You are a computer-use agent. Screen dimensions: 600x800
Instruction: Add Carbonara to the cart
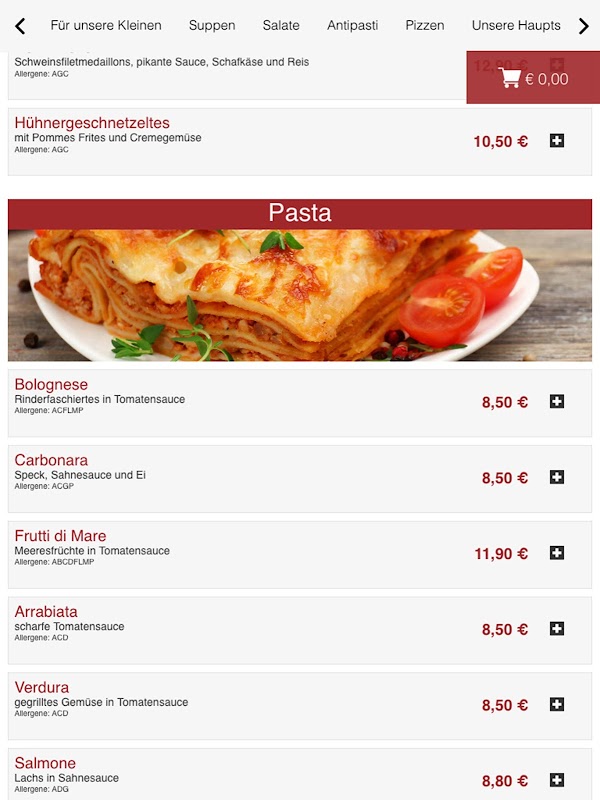click(x=557, y=477)
